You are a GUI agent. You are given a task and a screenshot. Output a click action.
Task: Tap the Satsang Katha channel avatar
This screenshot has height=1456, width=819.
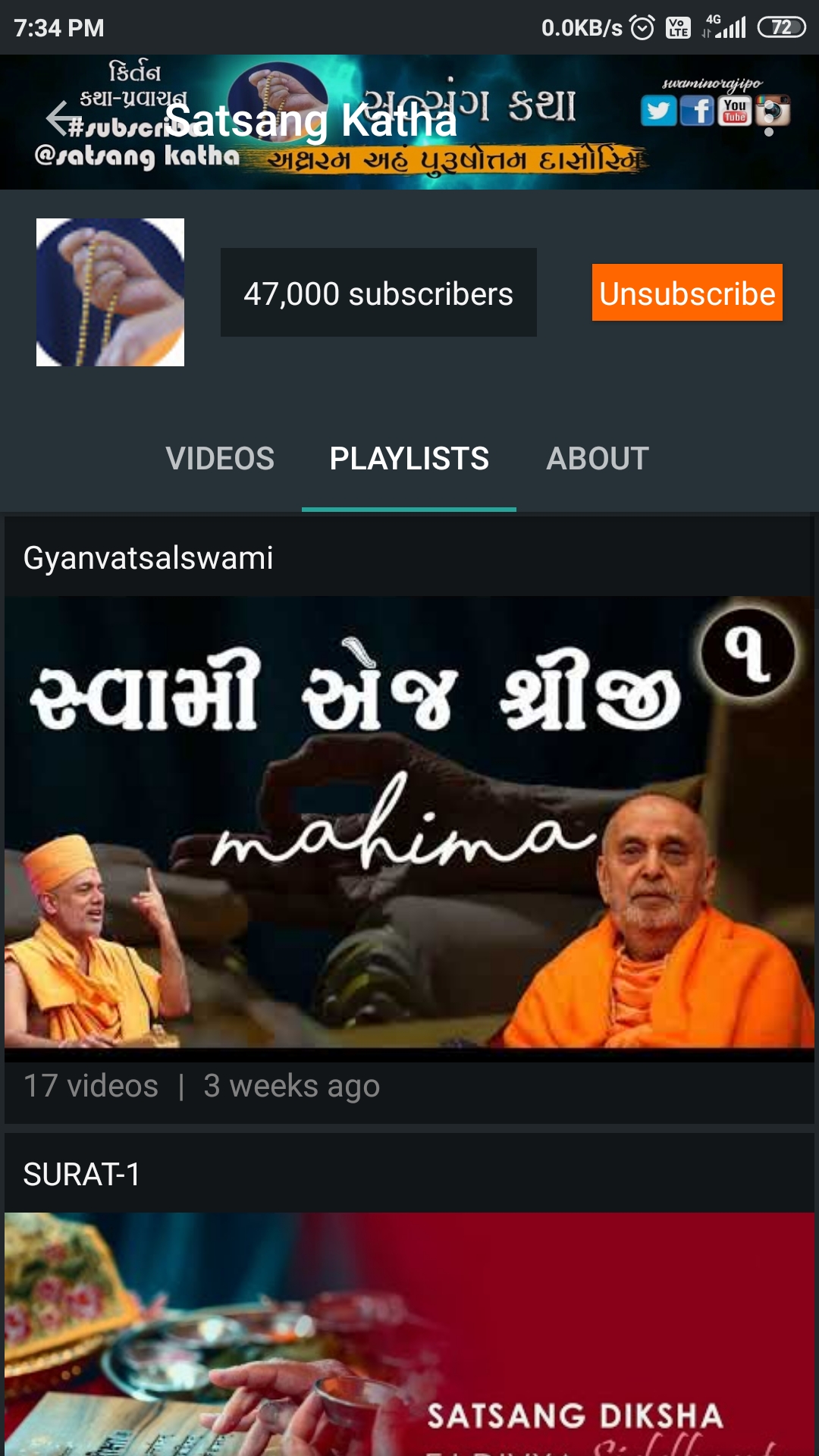110,292
